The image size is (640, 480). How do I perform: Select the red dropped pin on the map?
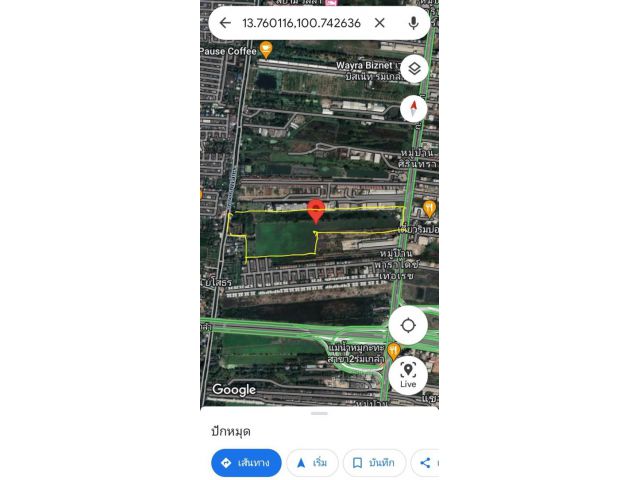[316, 211]
